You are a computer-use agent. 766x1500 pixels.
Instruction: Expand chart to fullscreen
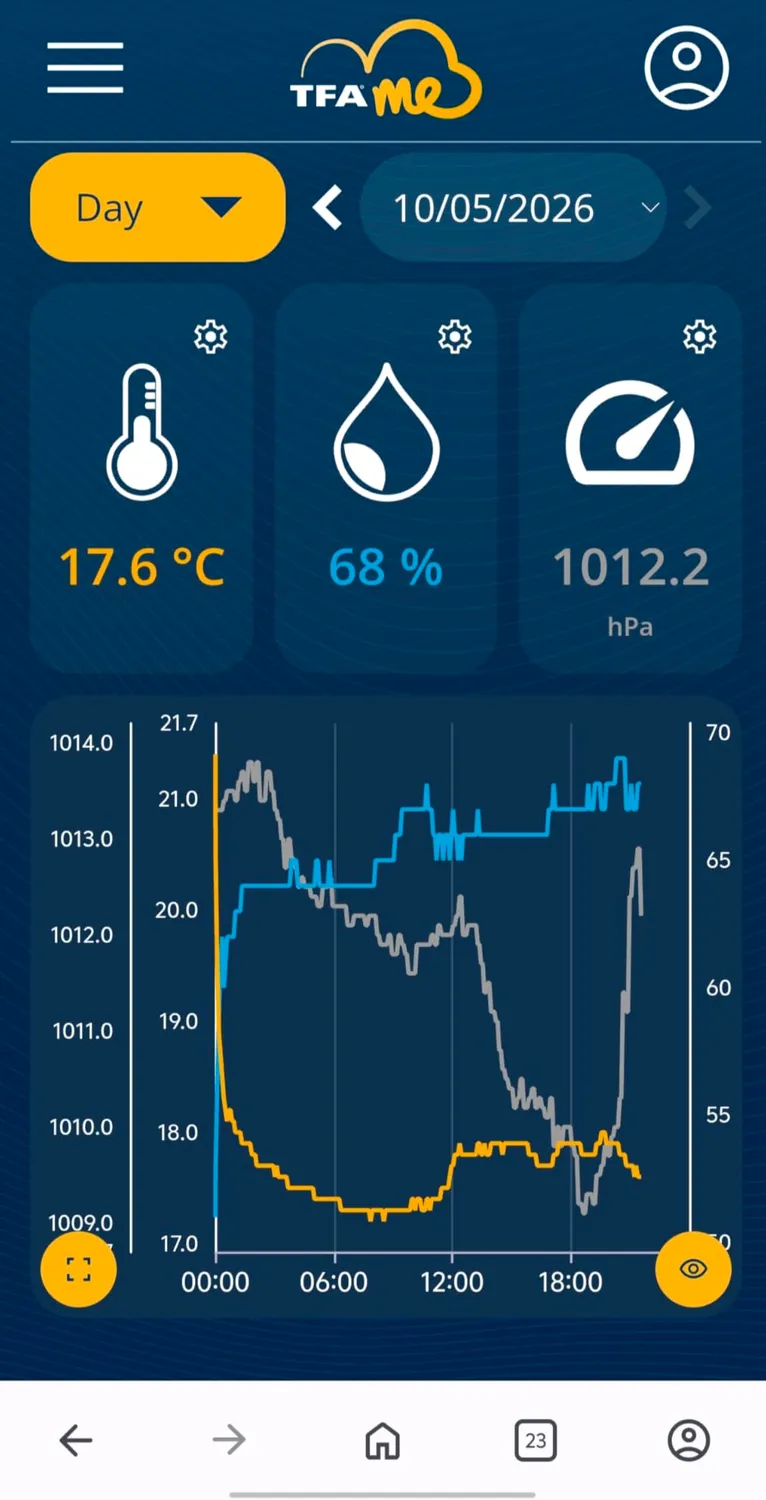click(78, 1269)
